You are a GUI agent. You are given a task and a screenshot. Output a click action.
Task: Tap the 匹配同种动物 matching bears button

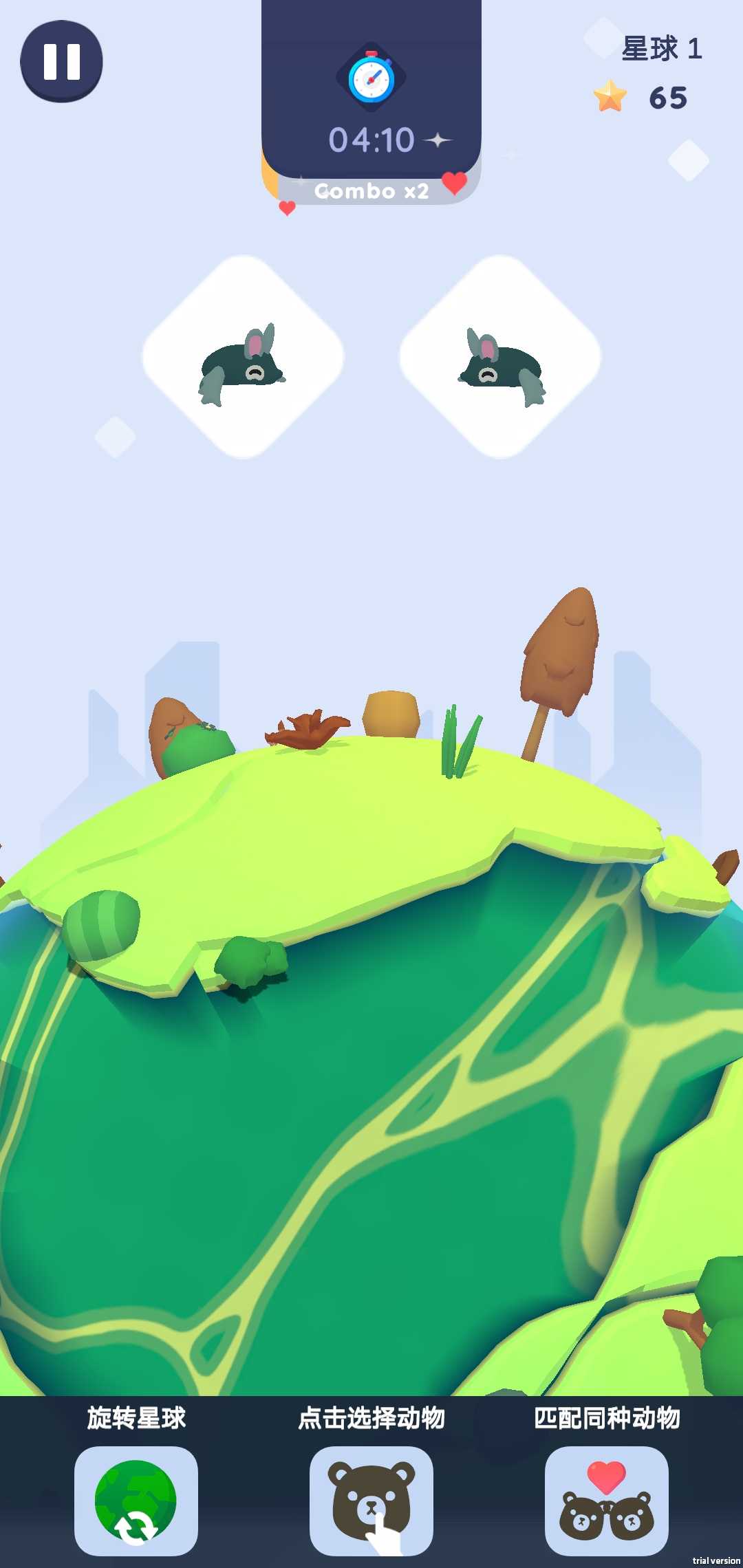pos(606,1501)
